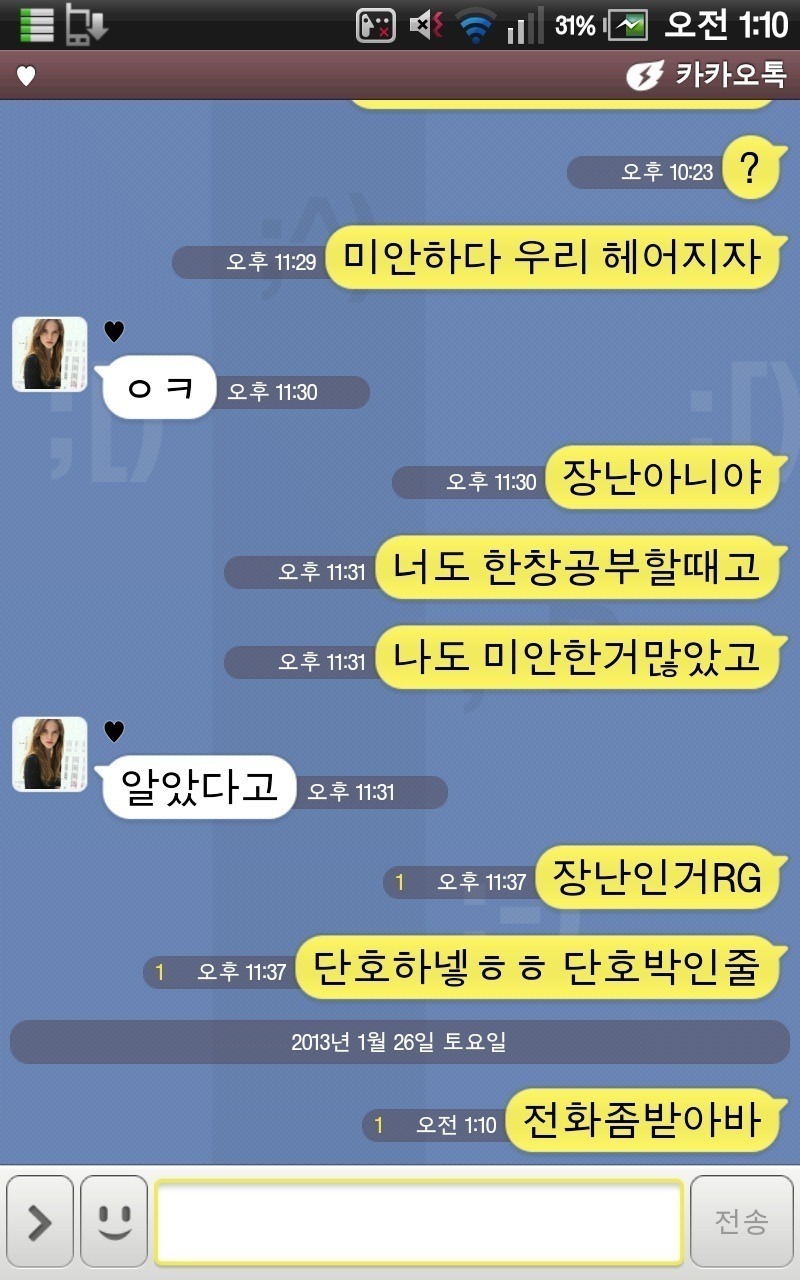Viewport: 800px width, 1280px height.
Task: Tap the message input field
Action: click(x=418, y=1222)
